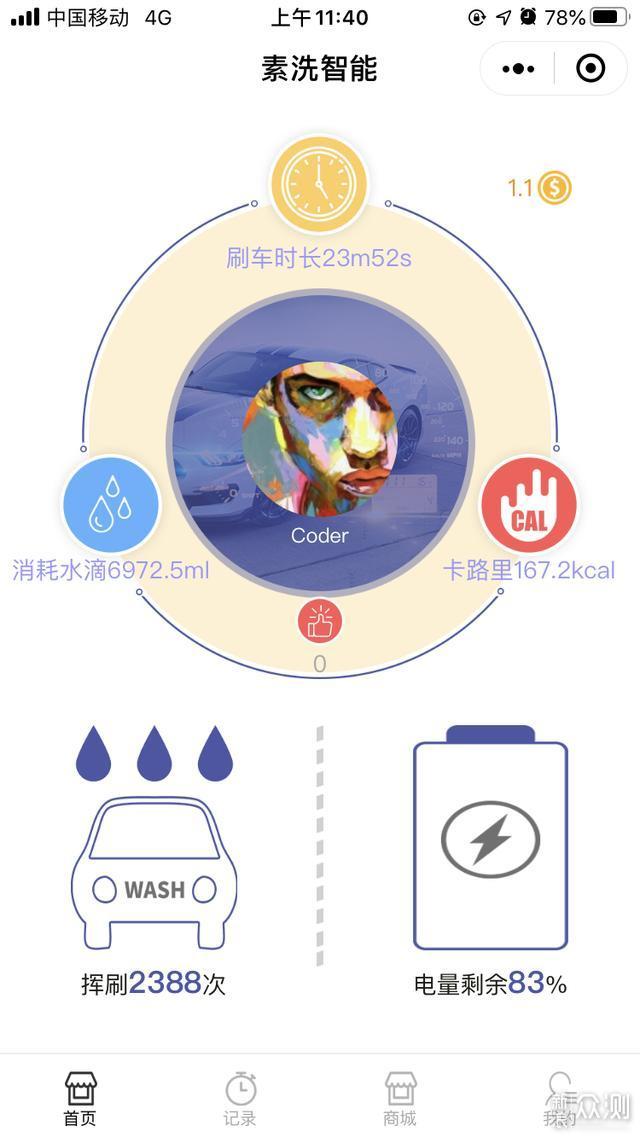The width and height of the screenshot is (640, 1138).
Task: Tap the thumbs-up like icon
Action: (x=320, y=622)
